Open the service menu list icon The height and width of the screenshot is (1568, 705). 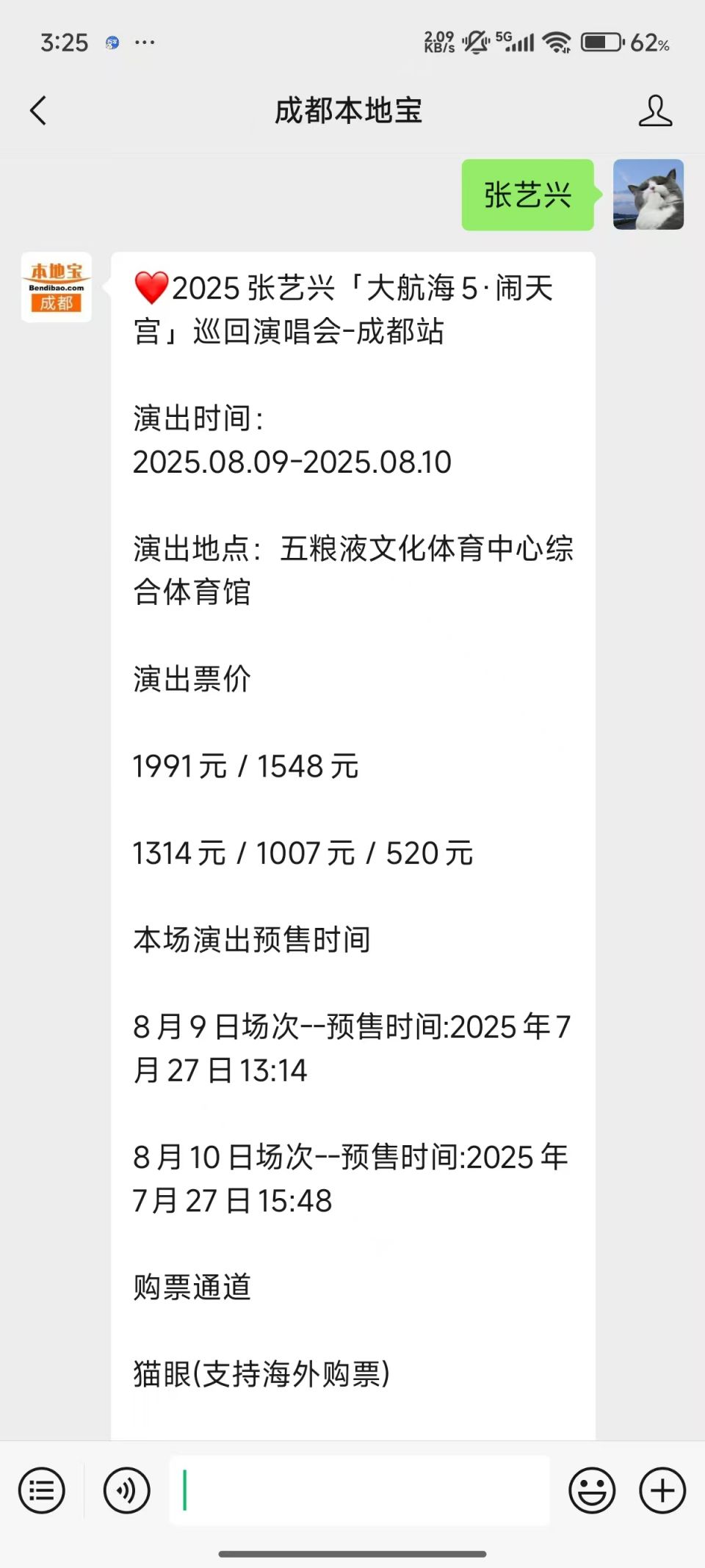coord(42,1490)
